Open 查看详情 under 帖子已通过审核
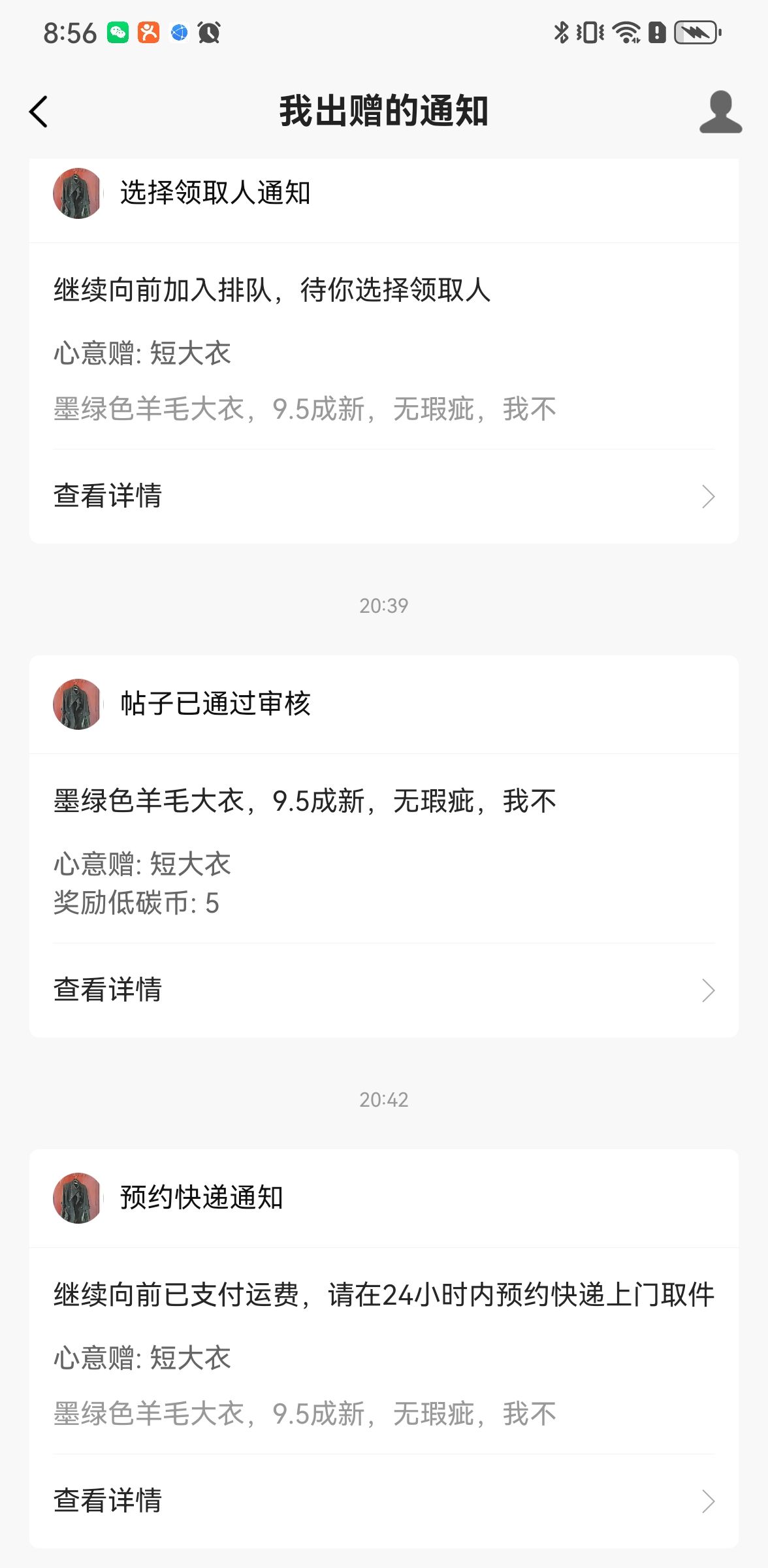Viewport: 768px width, 1568px height. [383, 990]
